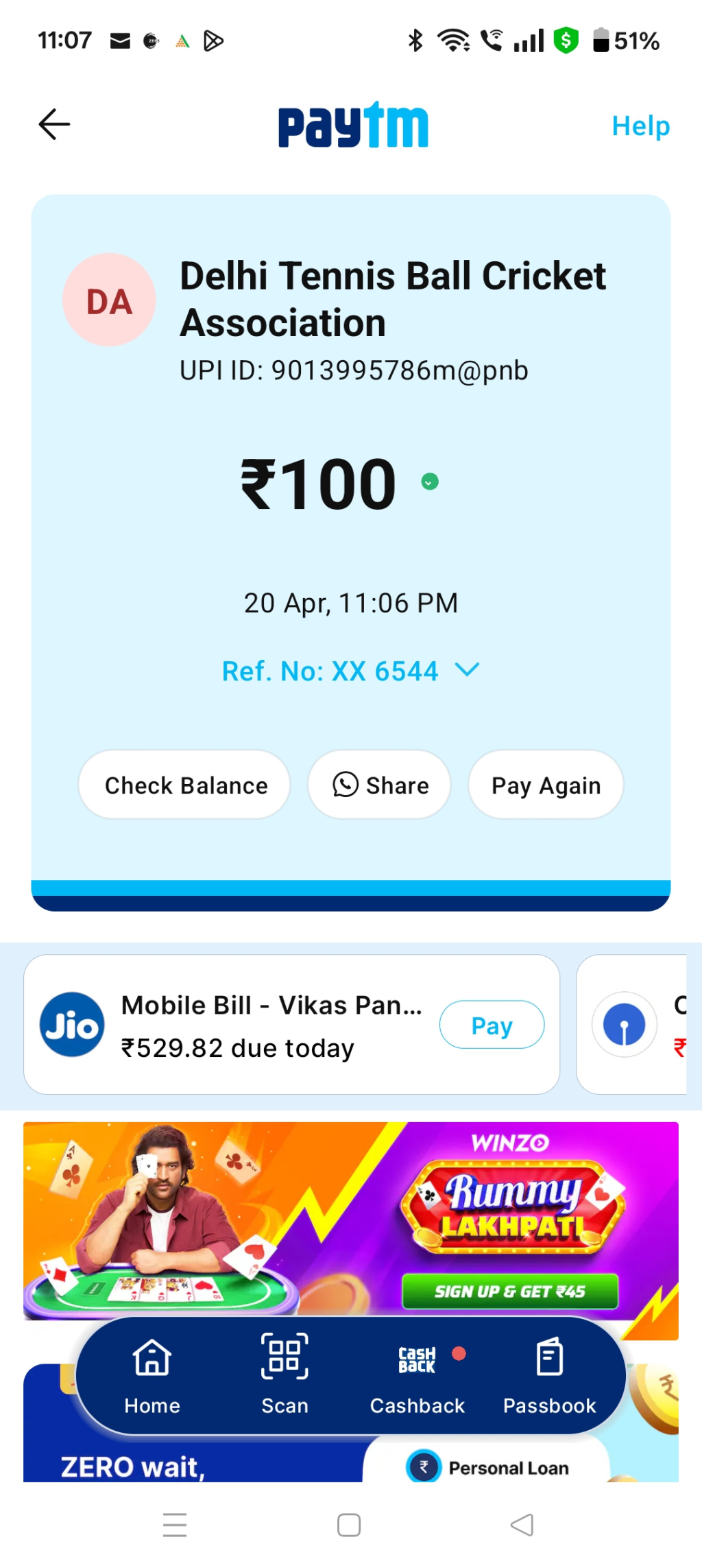Select Pay Again
Viewport: 702px width, 1568px height.
point(546,785)
